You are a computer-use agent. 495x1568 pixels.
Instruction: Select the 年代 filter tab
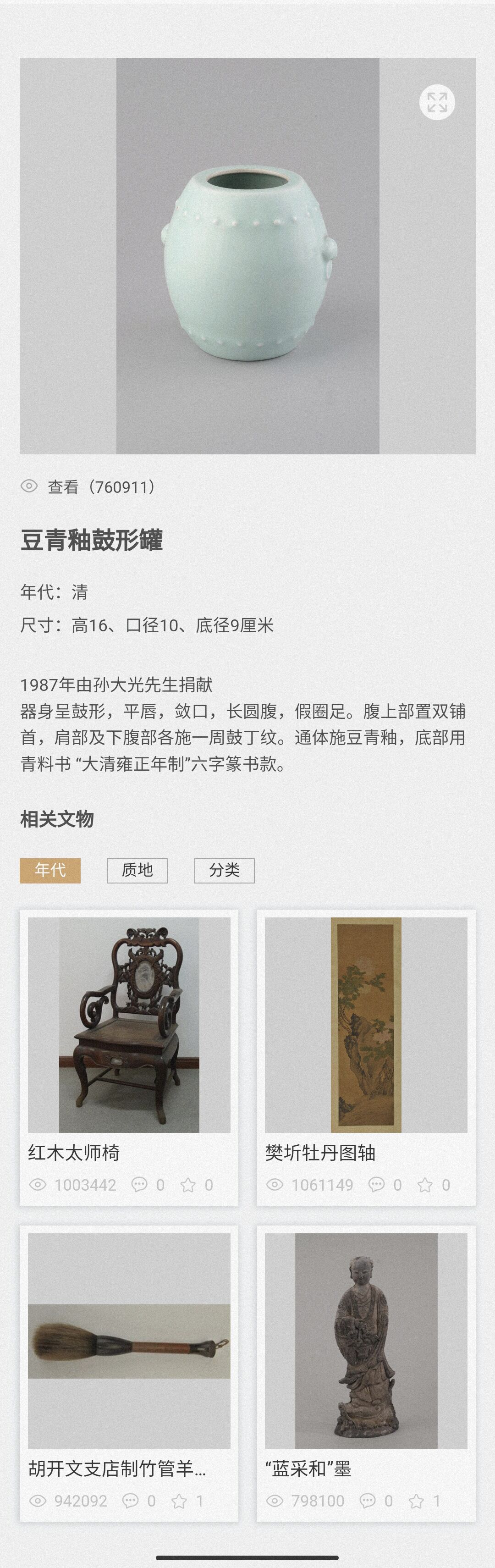tap(50, 870)
